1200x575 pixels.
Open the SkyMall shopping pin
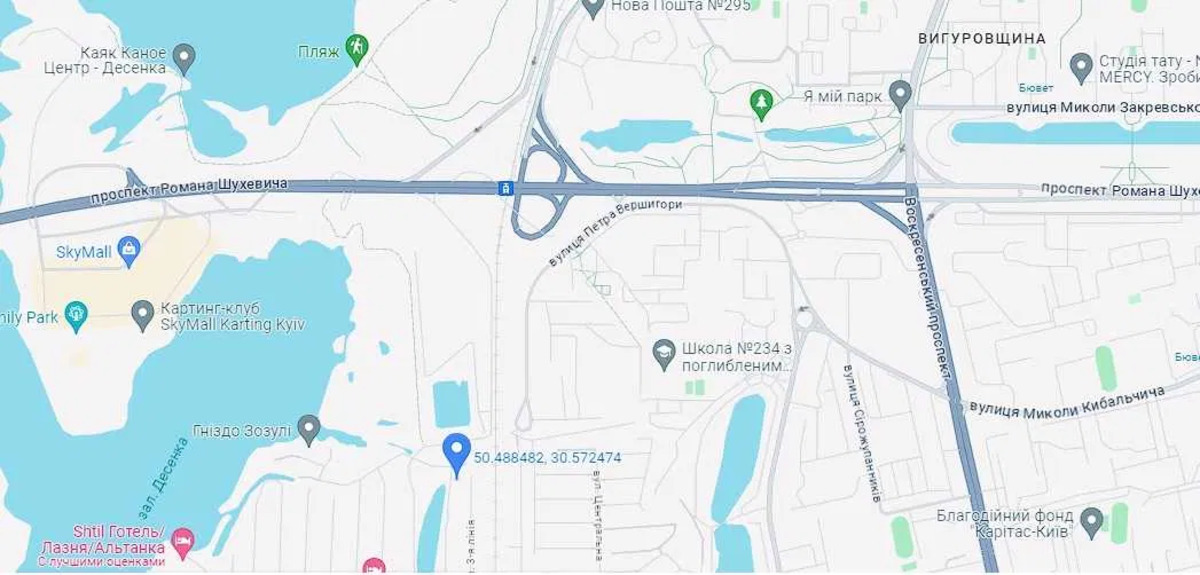(128, 250)
